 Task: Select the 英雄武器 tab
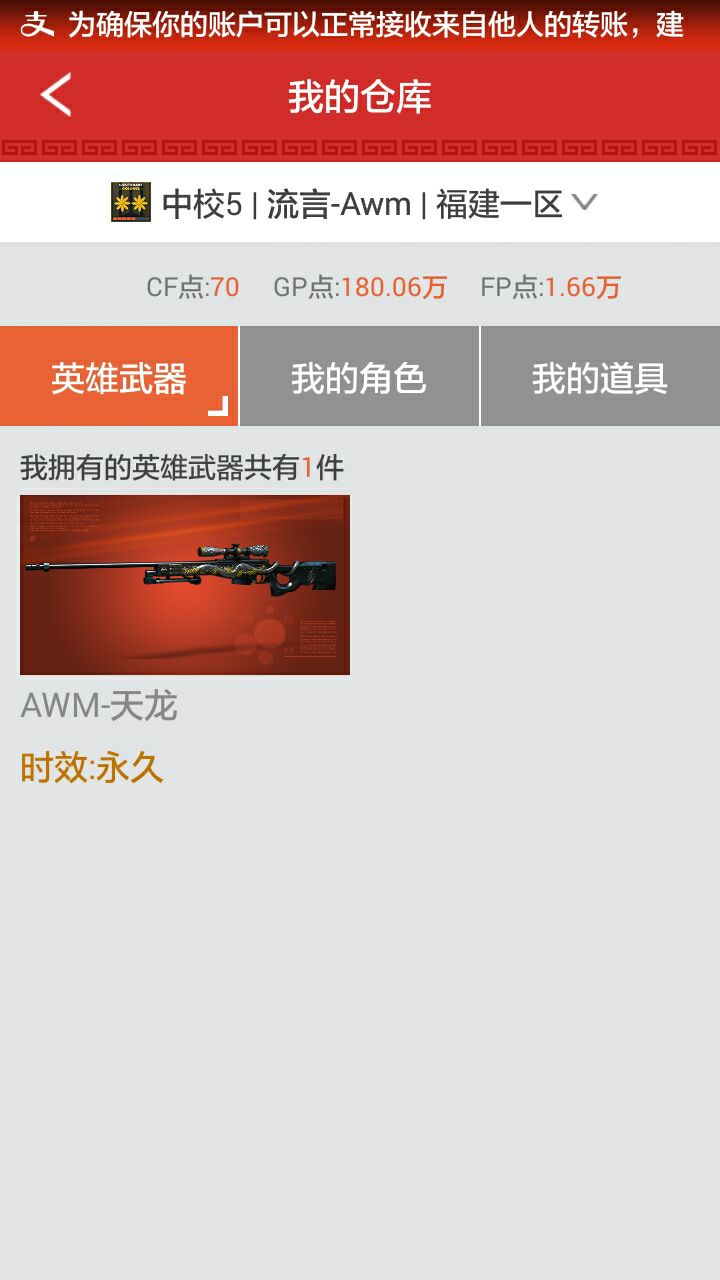119,376
